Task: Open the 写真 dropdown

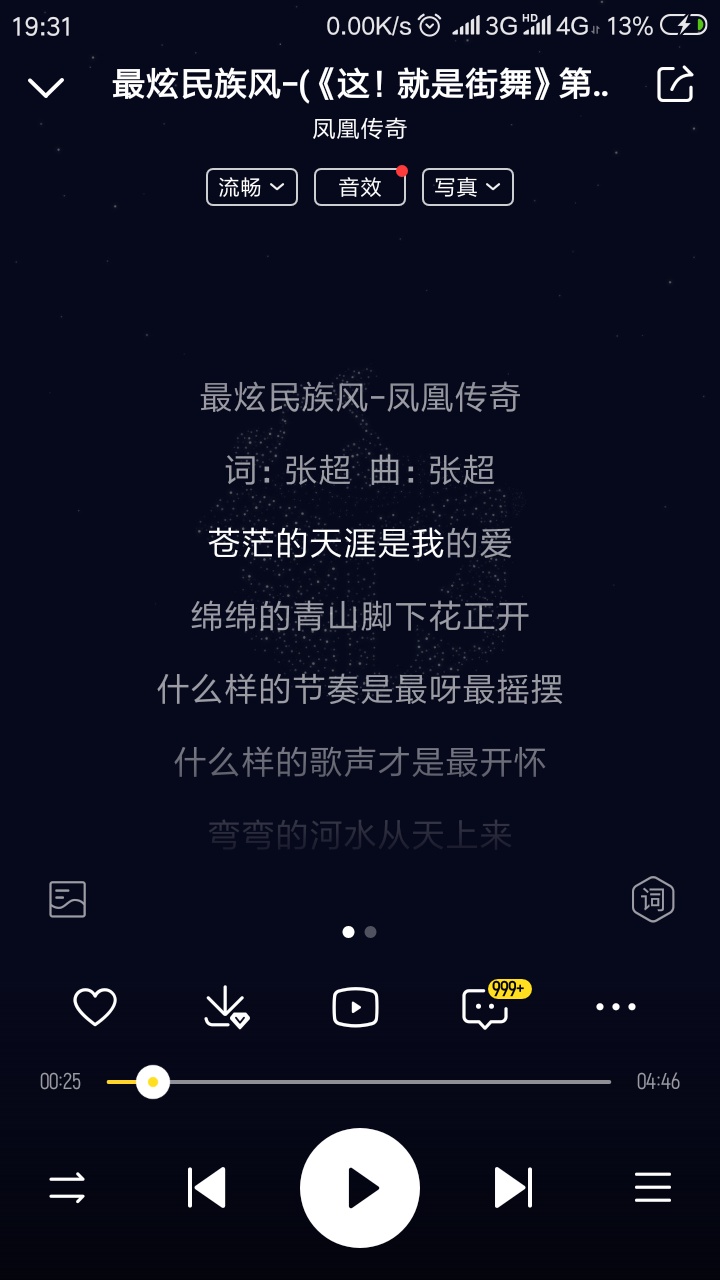Action: 468,187
